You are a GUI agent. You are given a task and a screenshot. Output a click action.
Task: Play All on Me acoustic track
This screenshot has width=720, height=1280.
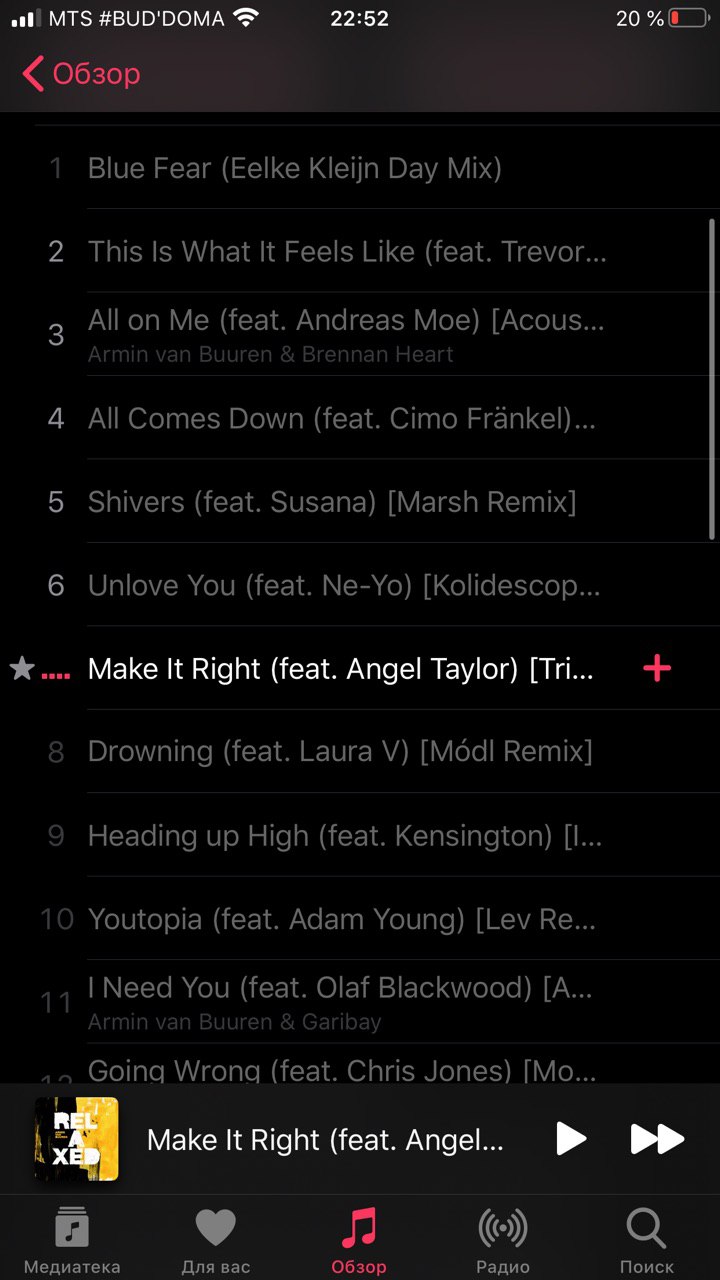tap(346, 334)
